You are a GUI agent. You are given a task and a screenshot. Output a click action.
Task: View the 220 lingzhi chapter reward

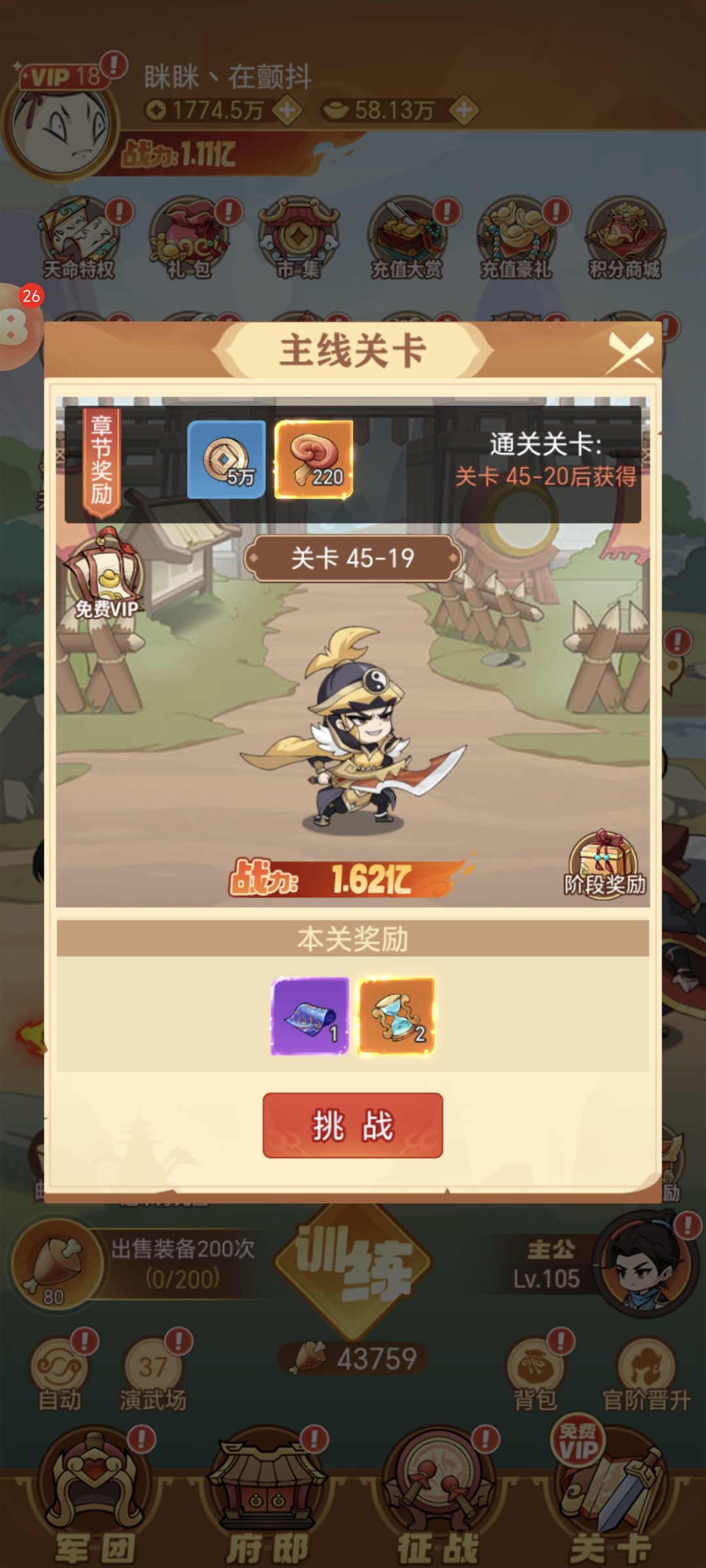[x=314, y=460]
